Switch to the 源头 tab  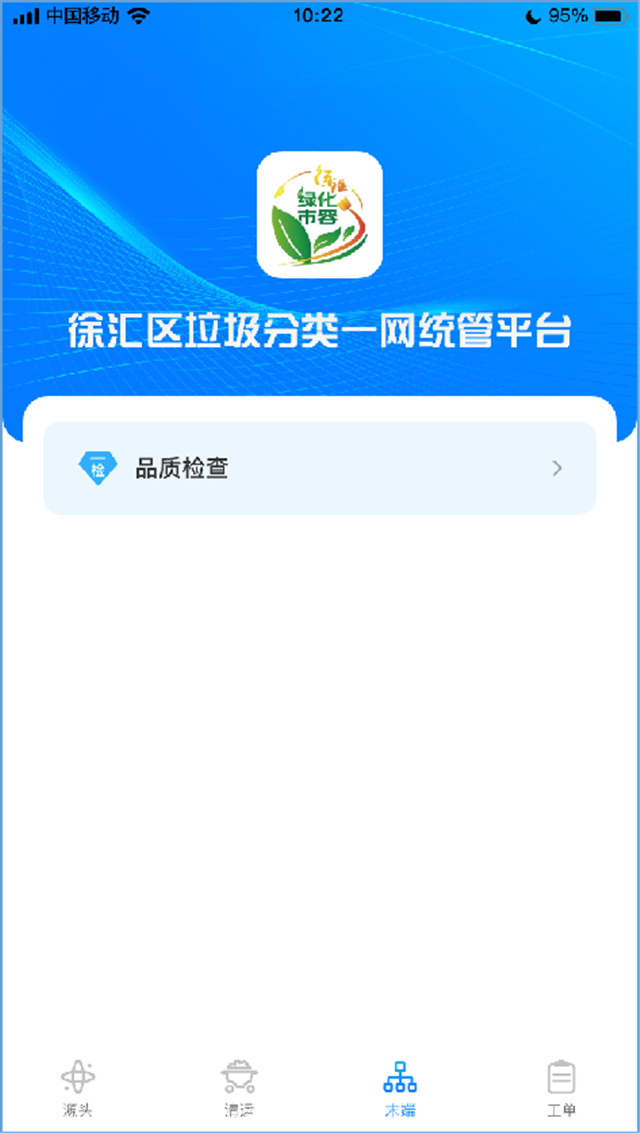pos(78,1088)
